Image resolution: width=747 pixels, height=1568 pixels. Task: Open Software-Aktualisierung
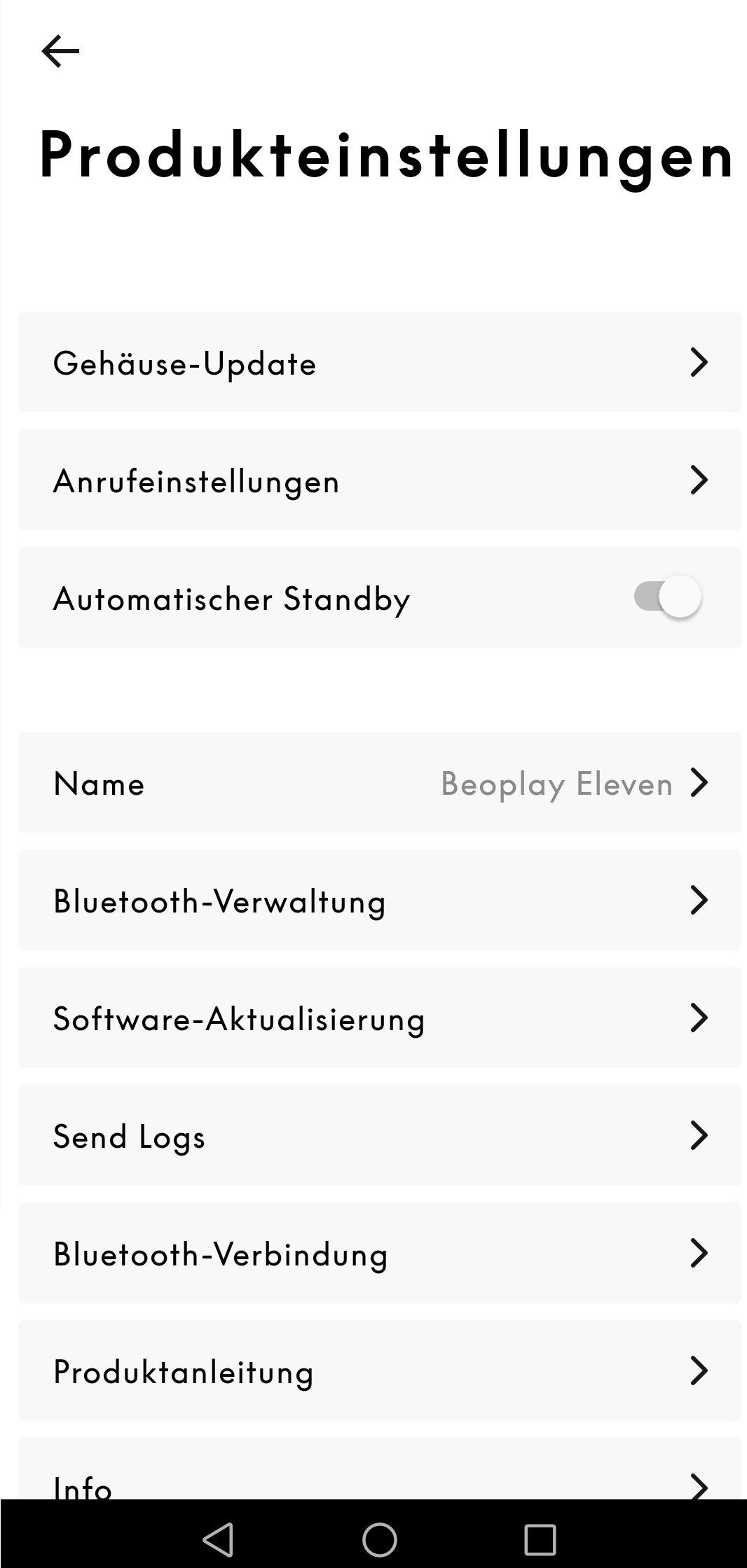379,1018
